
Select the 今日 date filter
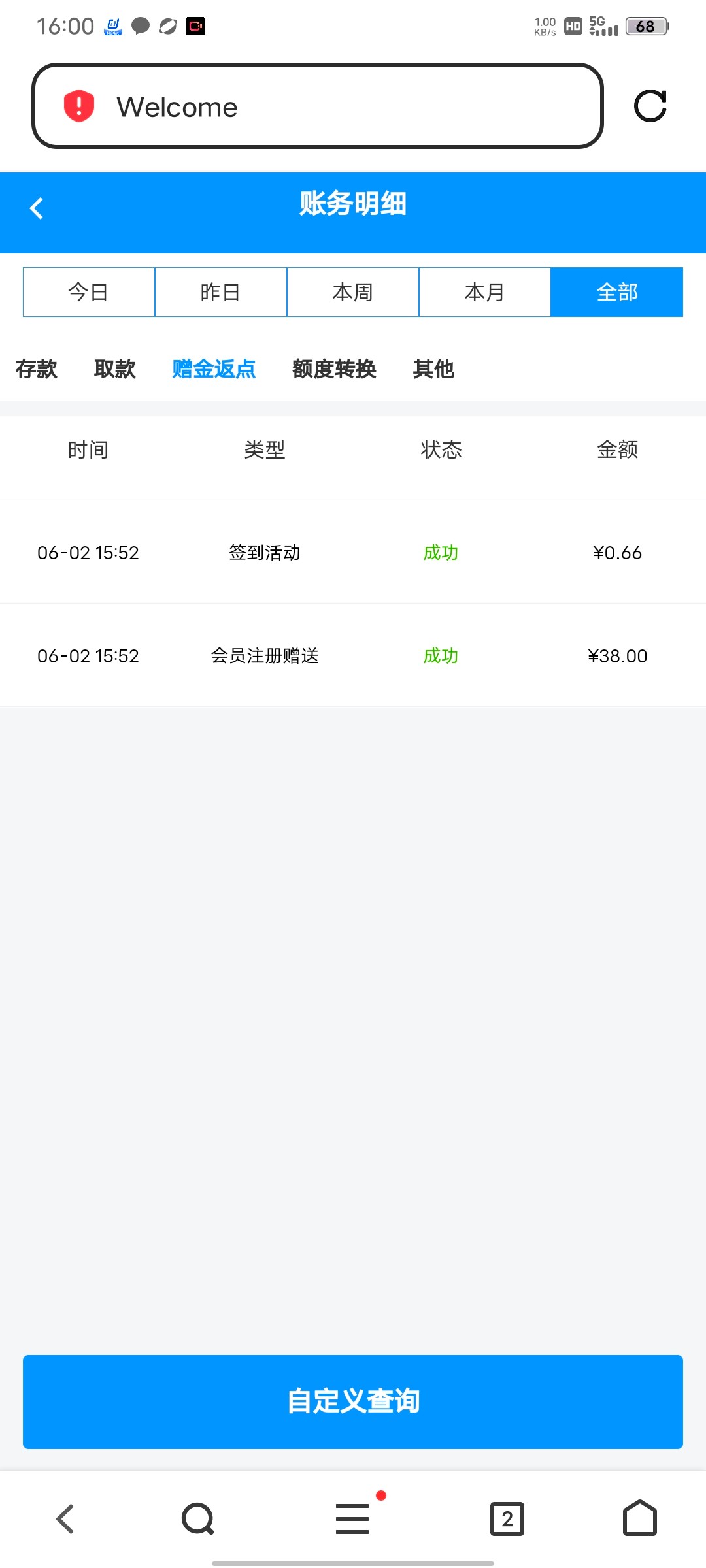coord(89,292)
